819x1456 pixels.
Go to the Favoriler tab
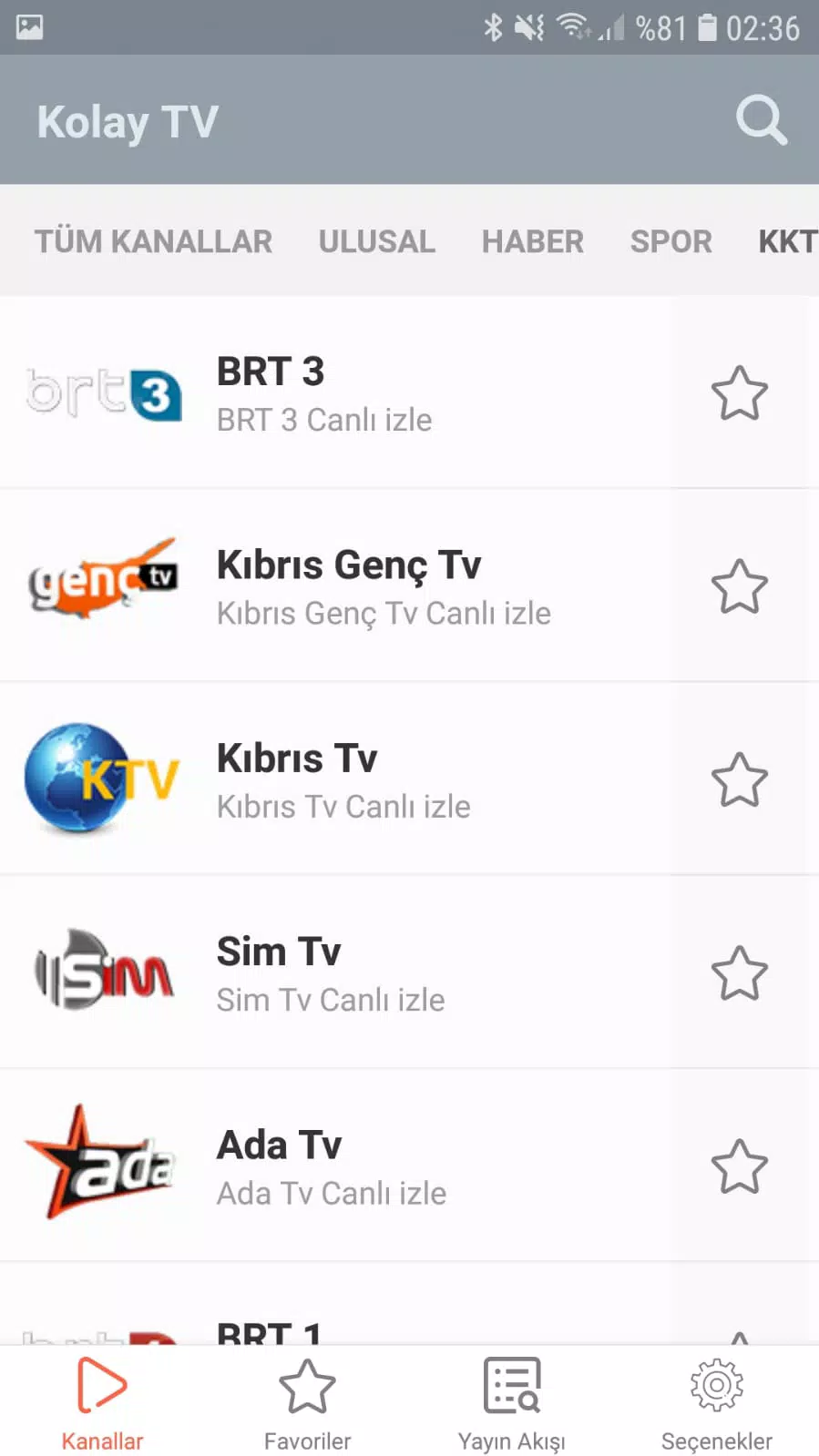[x=307, y=1403]
